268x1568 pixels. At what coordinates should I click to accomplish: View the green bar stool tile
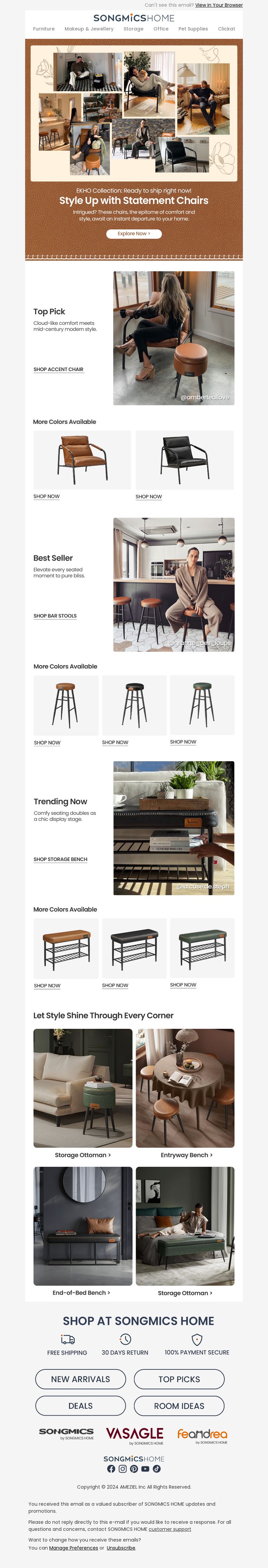tap(202, 705)
